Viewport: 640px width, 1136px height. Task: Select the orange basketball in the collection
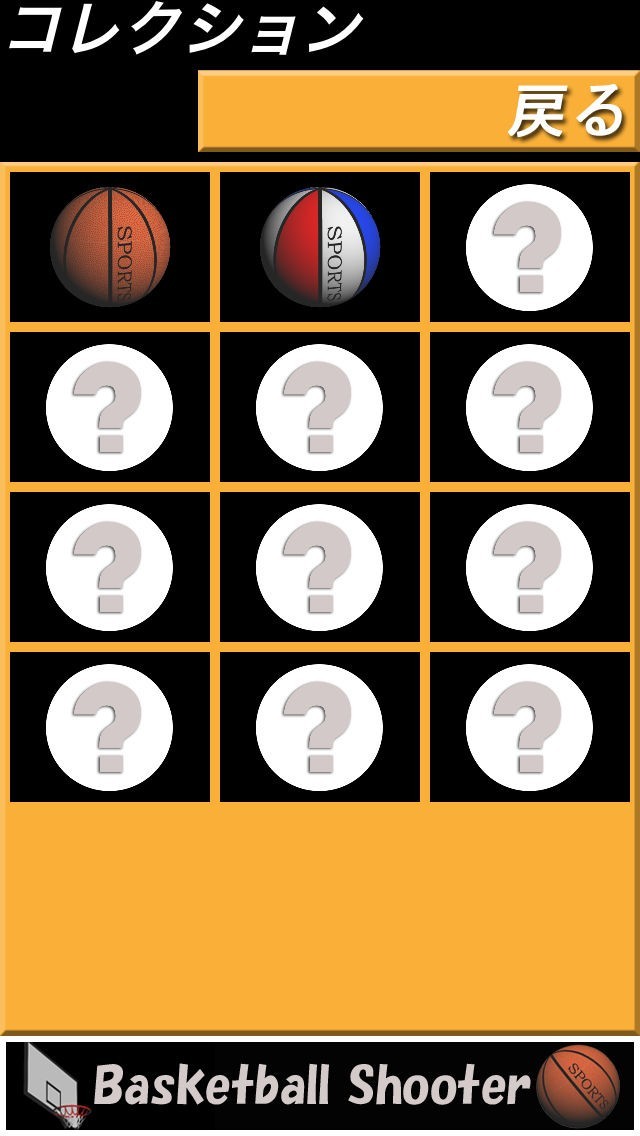coord(110,247)
